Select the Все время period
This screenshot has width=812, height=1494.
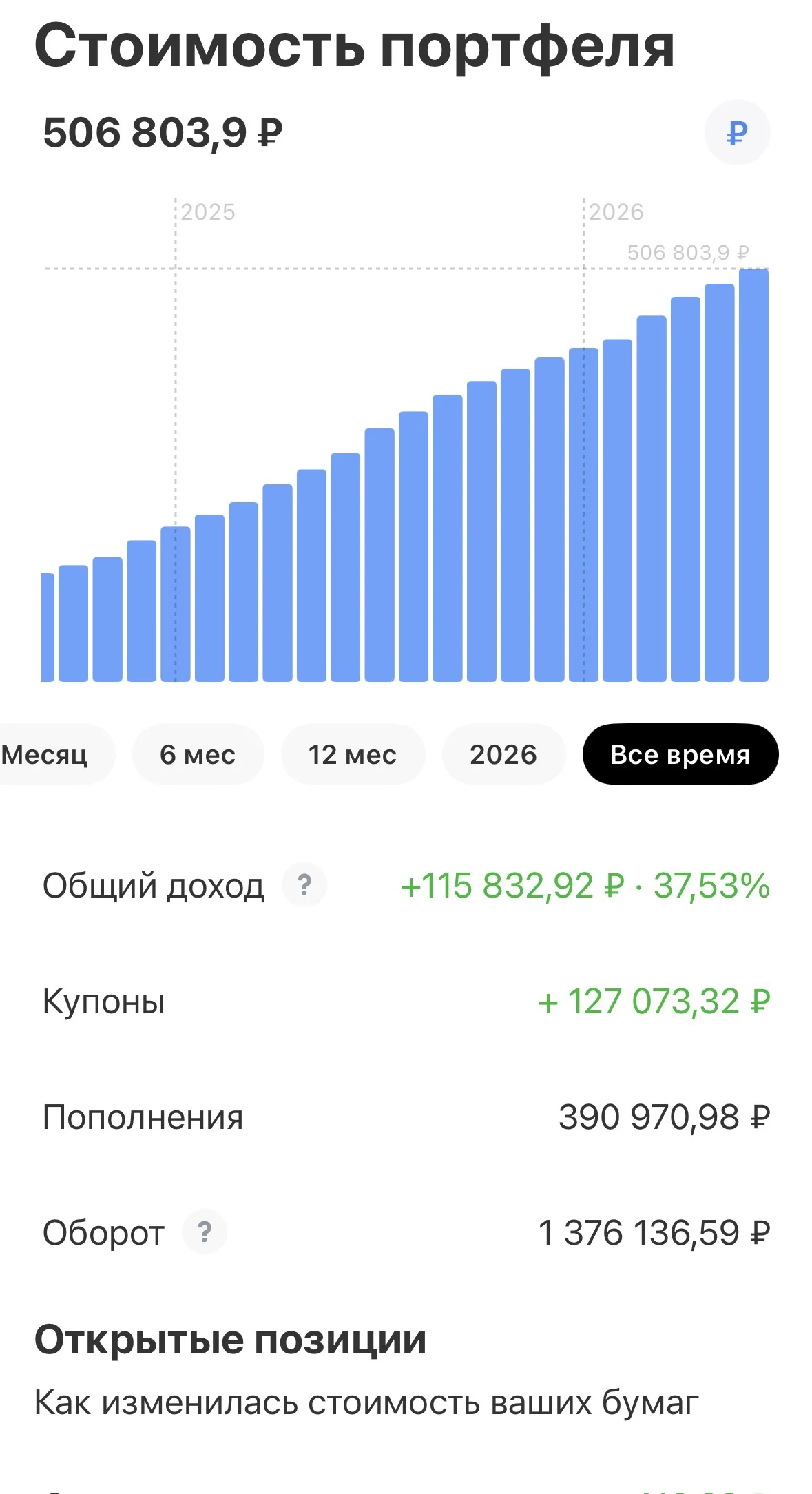(x=680, y=754)
